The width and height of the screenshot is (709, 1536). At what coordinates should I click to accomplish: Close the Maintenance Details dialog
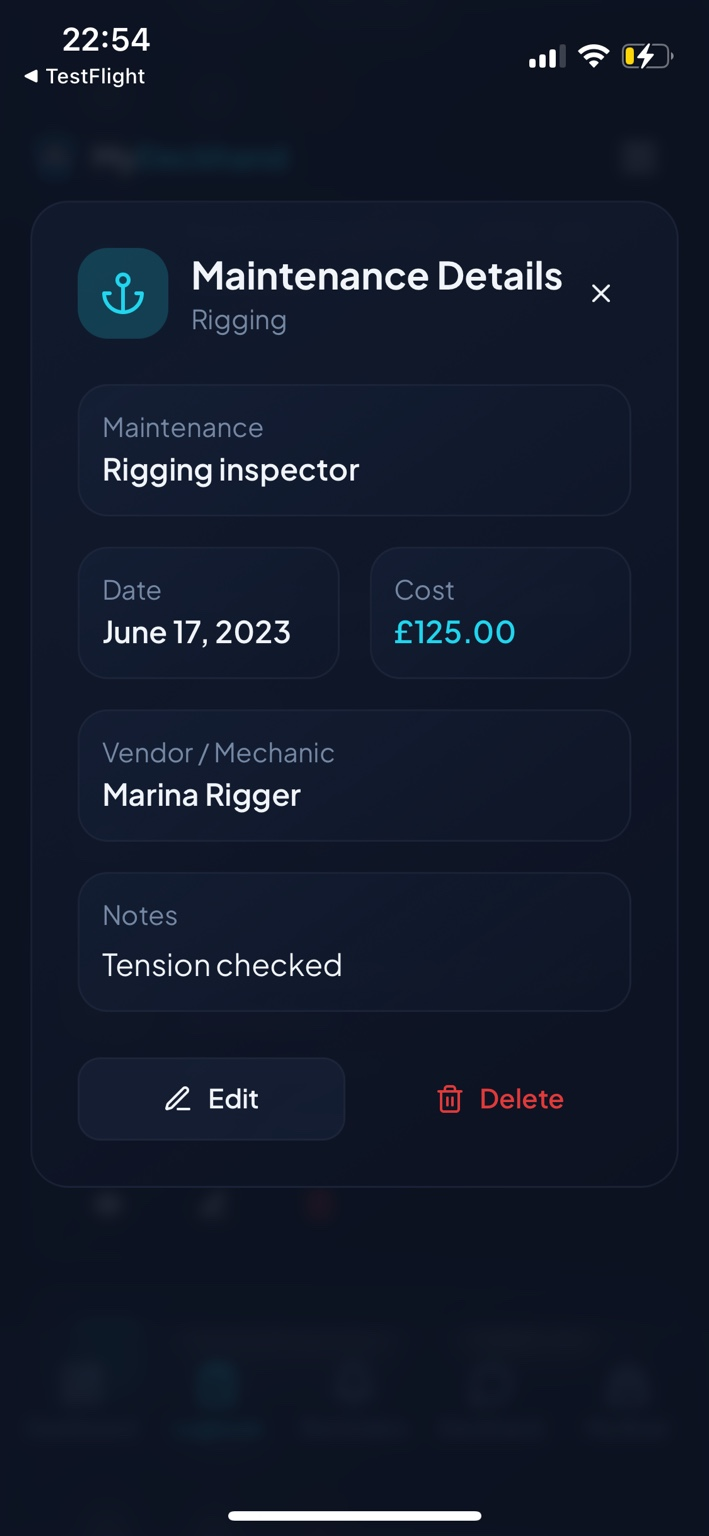pos(600,293)
